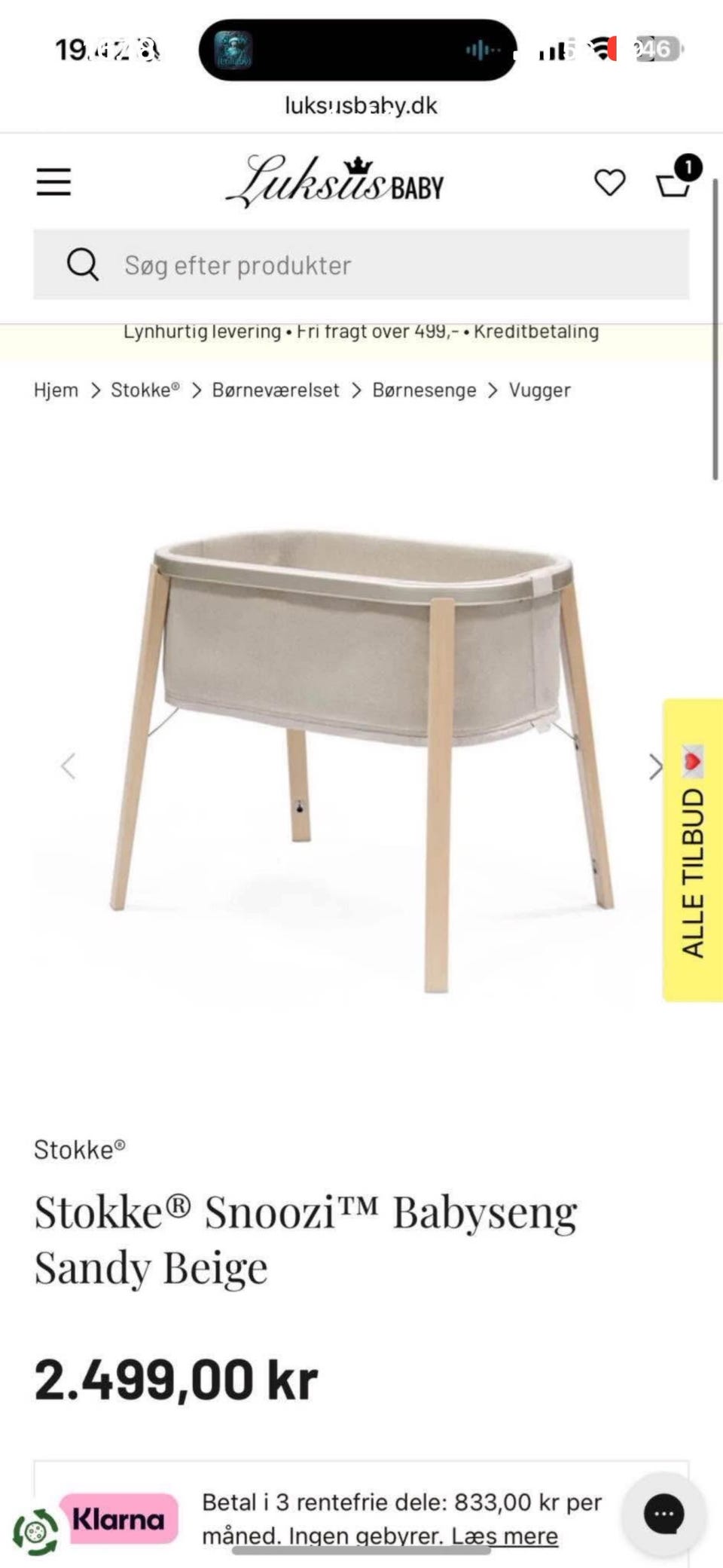Enlarge the Snoozi bed product image

pos(361,761)
